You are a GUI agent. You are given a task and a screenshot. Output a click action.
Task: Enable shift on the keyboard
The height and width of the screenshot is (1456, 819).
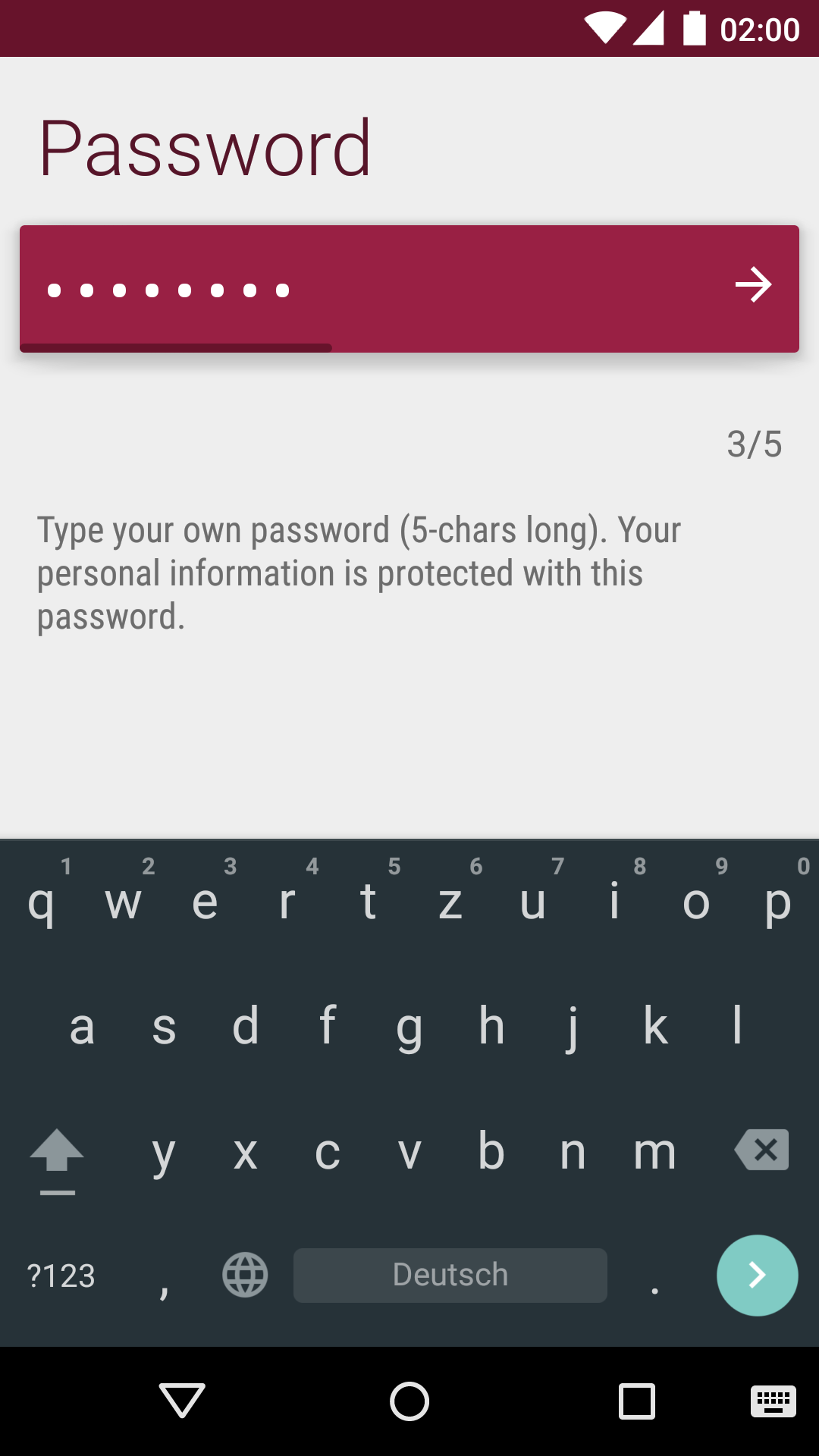pyautogui.click(x=57, y=1153)
